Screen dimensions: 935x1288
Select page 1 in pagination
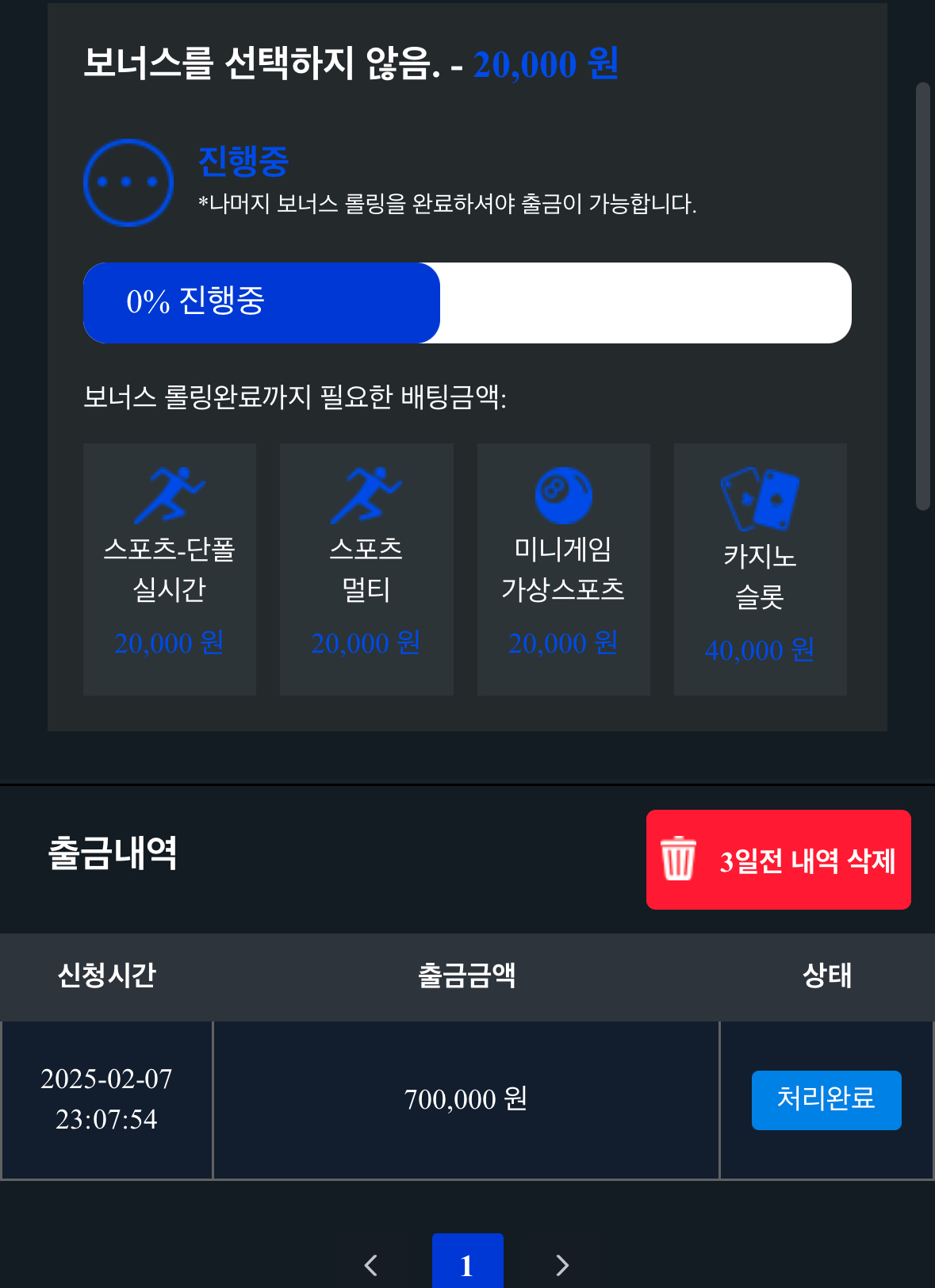coord(468,1263)
